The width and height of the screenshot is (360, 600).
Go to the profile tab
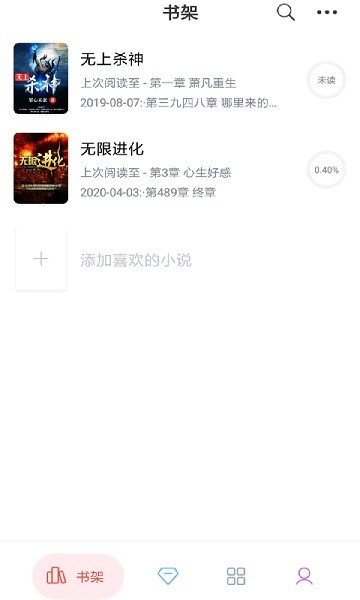point(304,576)
